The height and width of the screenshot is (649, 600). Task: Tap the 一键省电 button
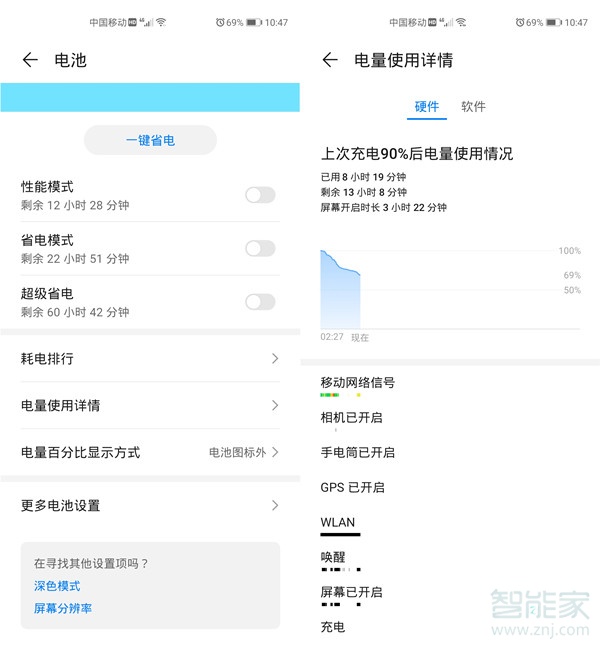pos(150,140)
